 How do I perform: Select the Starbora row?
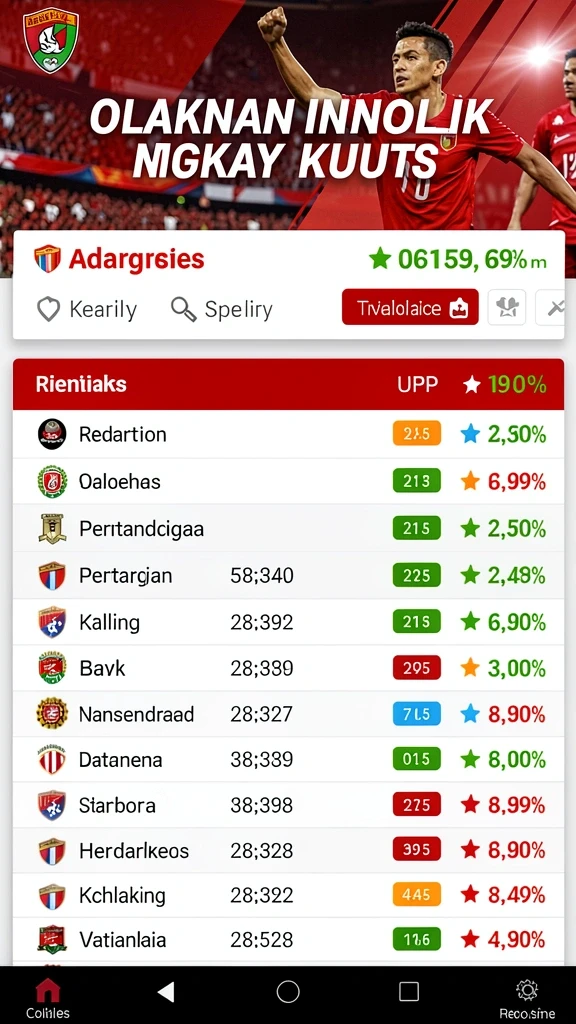coord(288,805)
